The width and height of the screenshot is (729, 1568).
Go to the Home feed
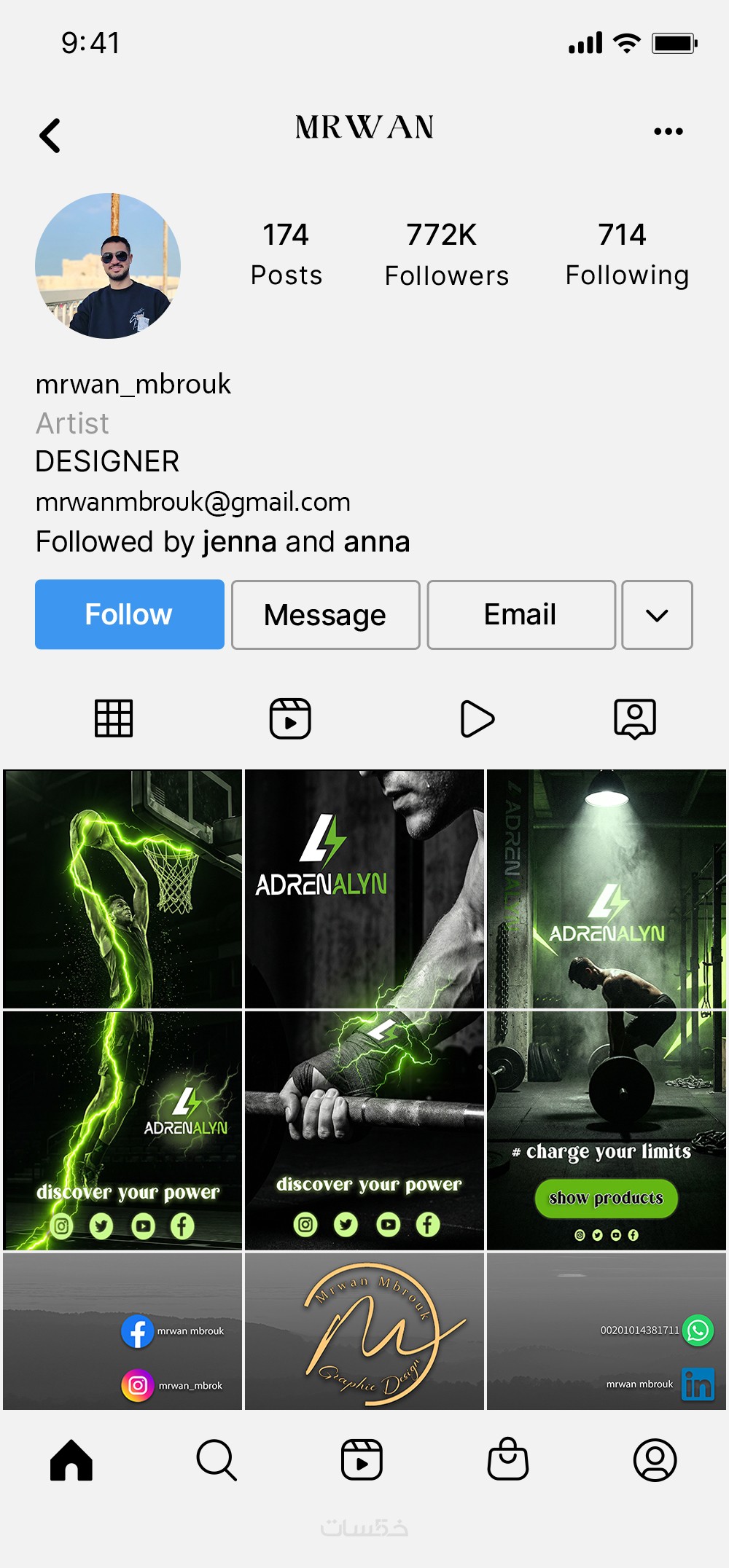point(71,1460)
